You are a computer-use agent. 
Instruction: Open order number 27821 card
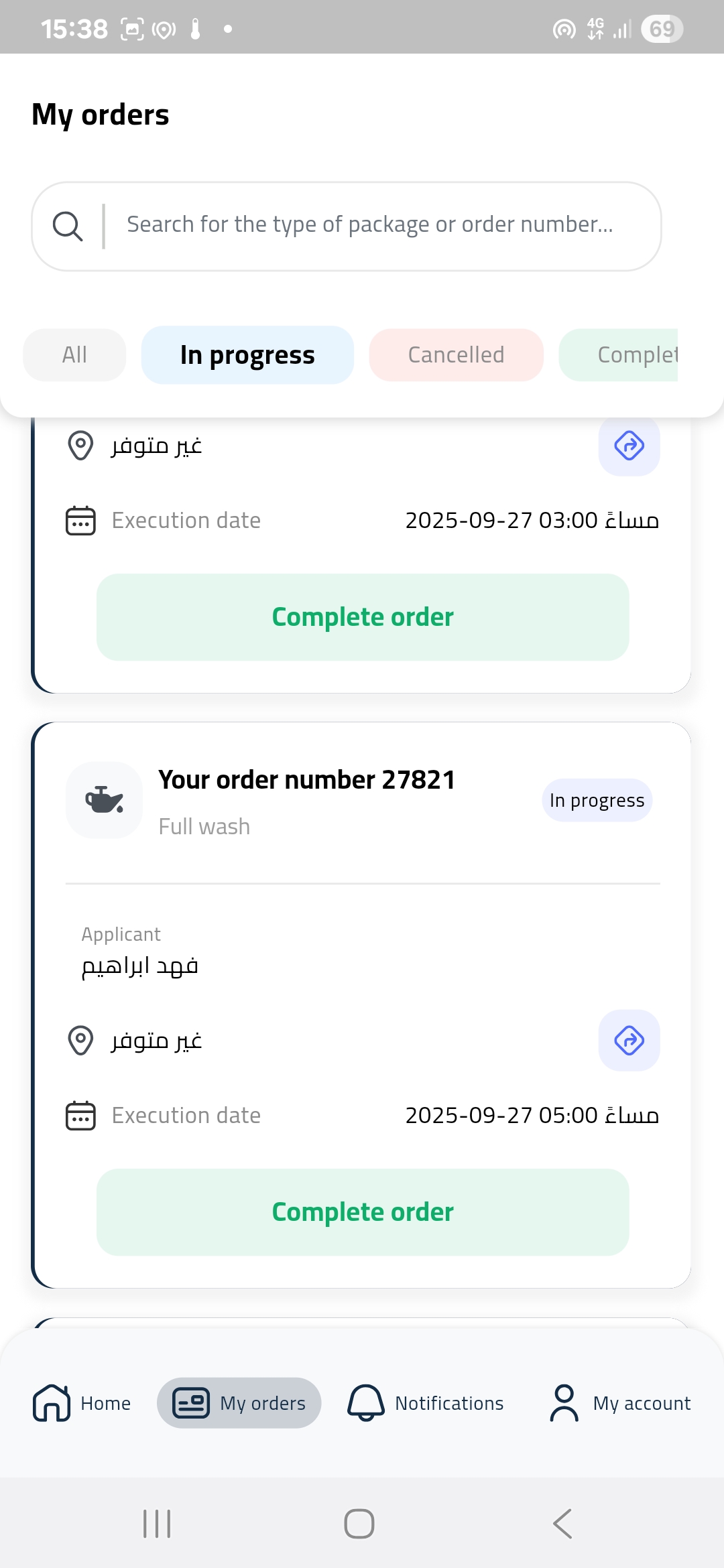coord(306,781)
